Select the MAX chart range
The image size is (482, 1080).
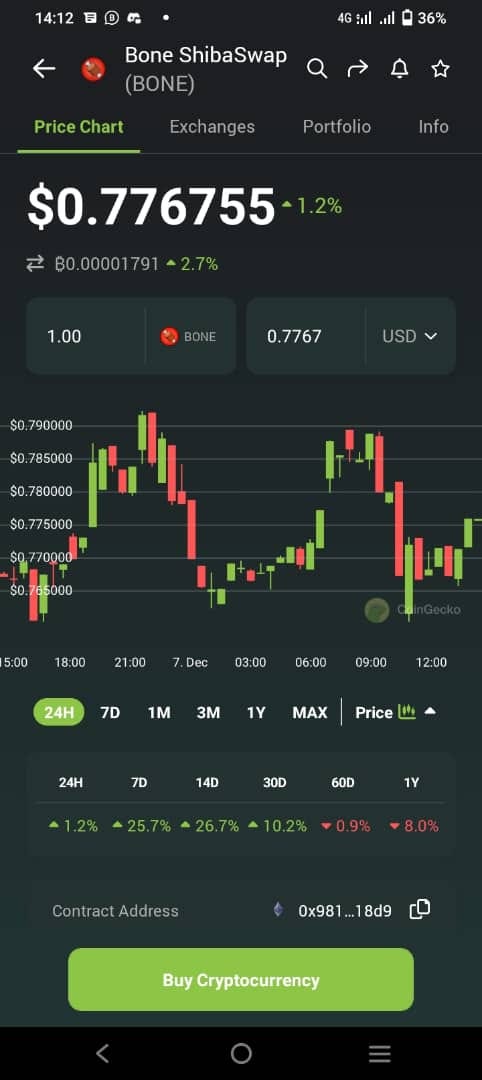coord(310,712)
